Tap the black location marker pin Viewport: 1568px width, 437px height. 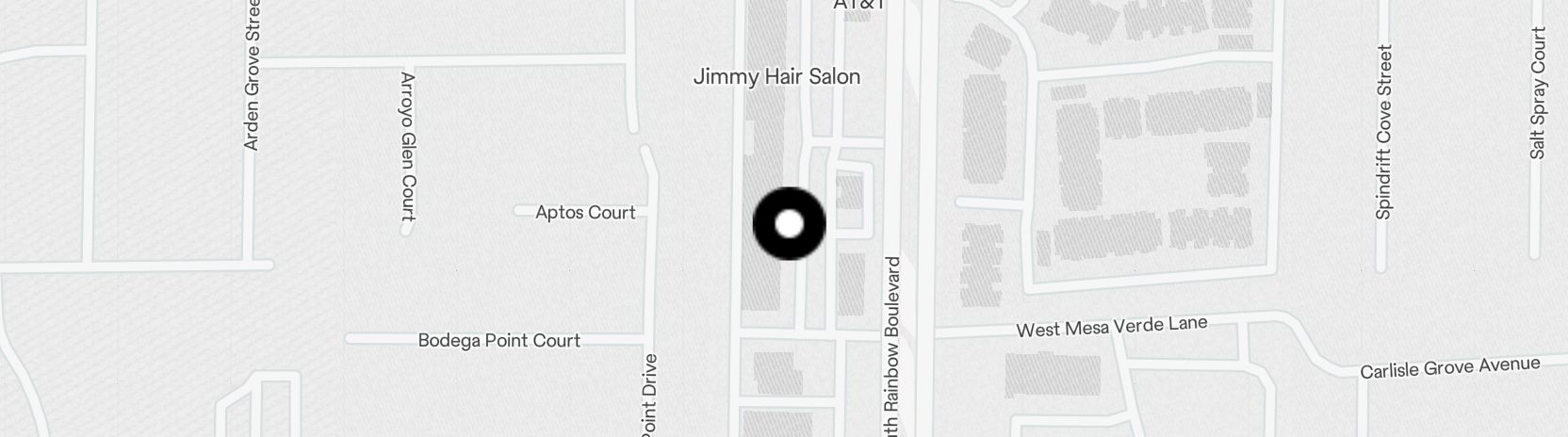[x=790, y=224]
